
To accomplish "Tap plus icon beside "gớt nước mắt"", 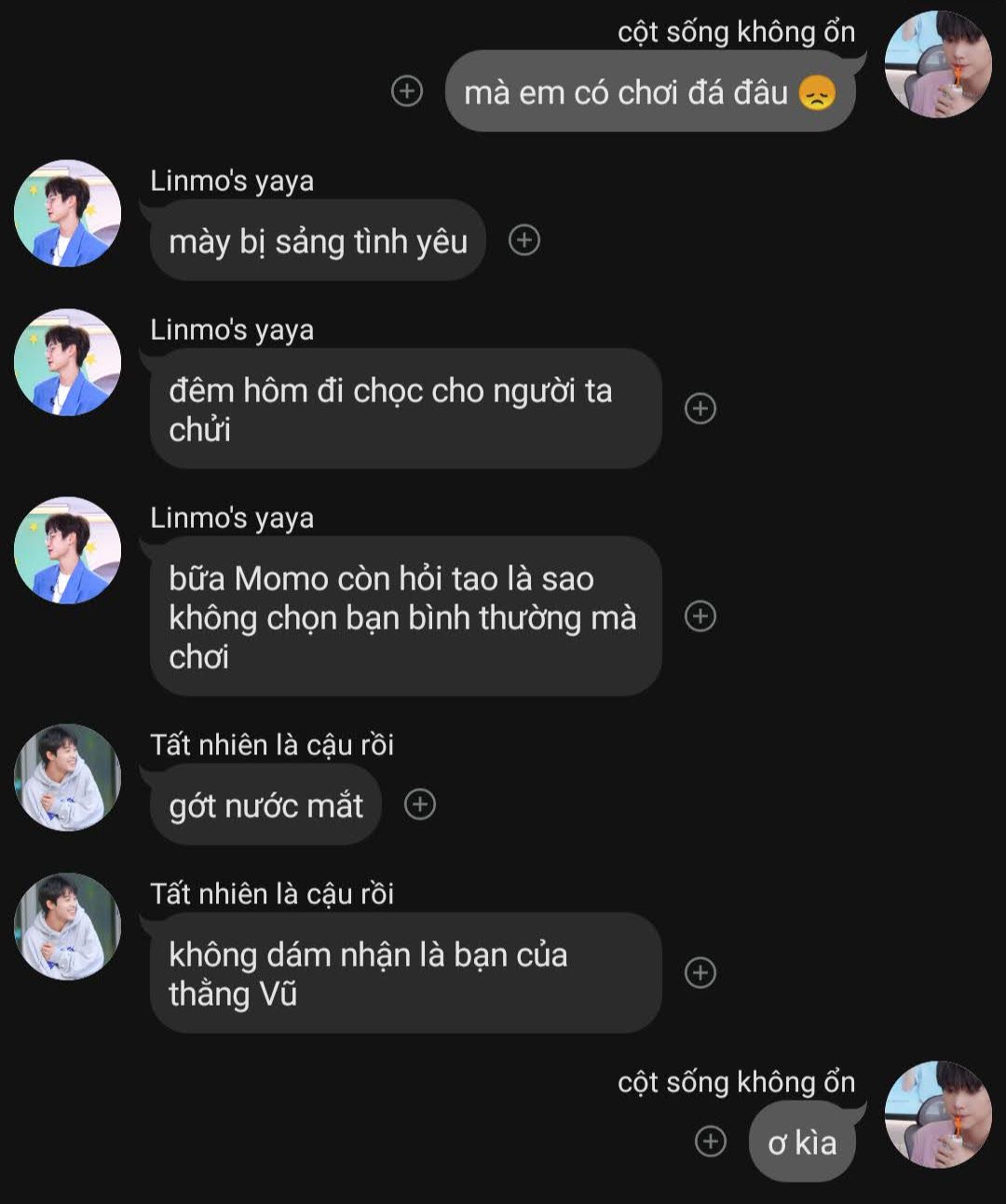I will 420,805.
